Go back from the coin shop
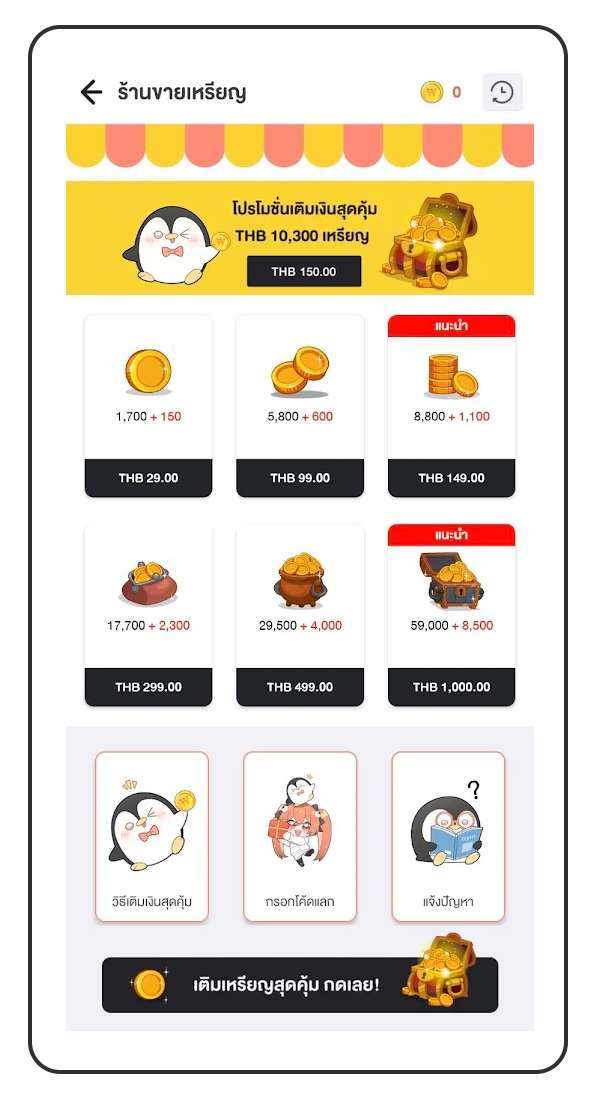The width and height of the screenshot is (600, 1100). pos(91,93)
